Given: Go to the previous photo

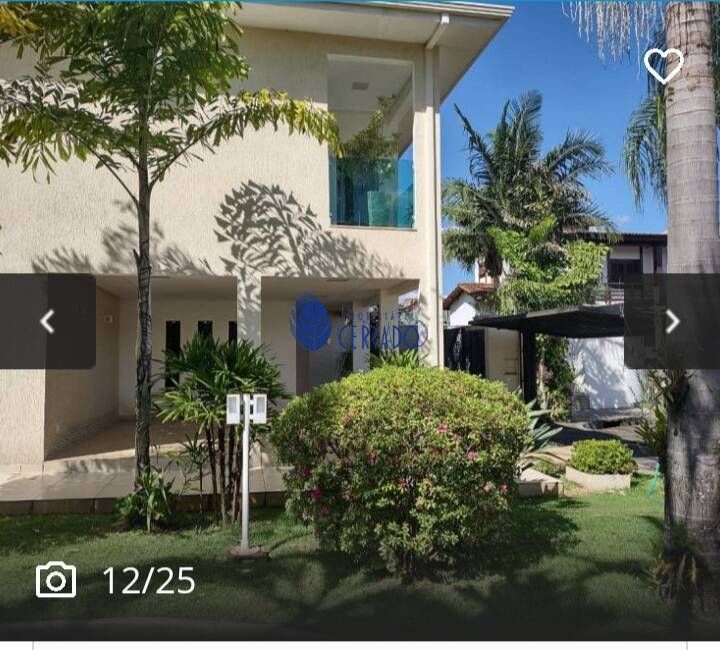Looking at the screenshot, I should [x=47, y=321].
